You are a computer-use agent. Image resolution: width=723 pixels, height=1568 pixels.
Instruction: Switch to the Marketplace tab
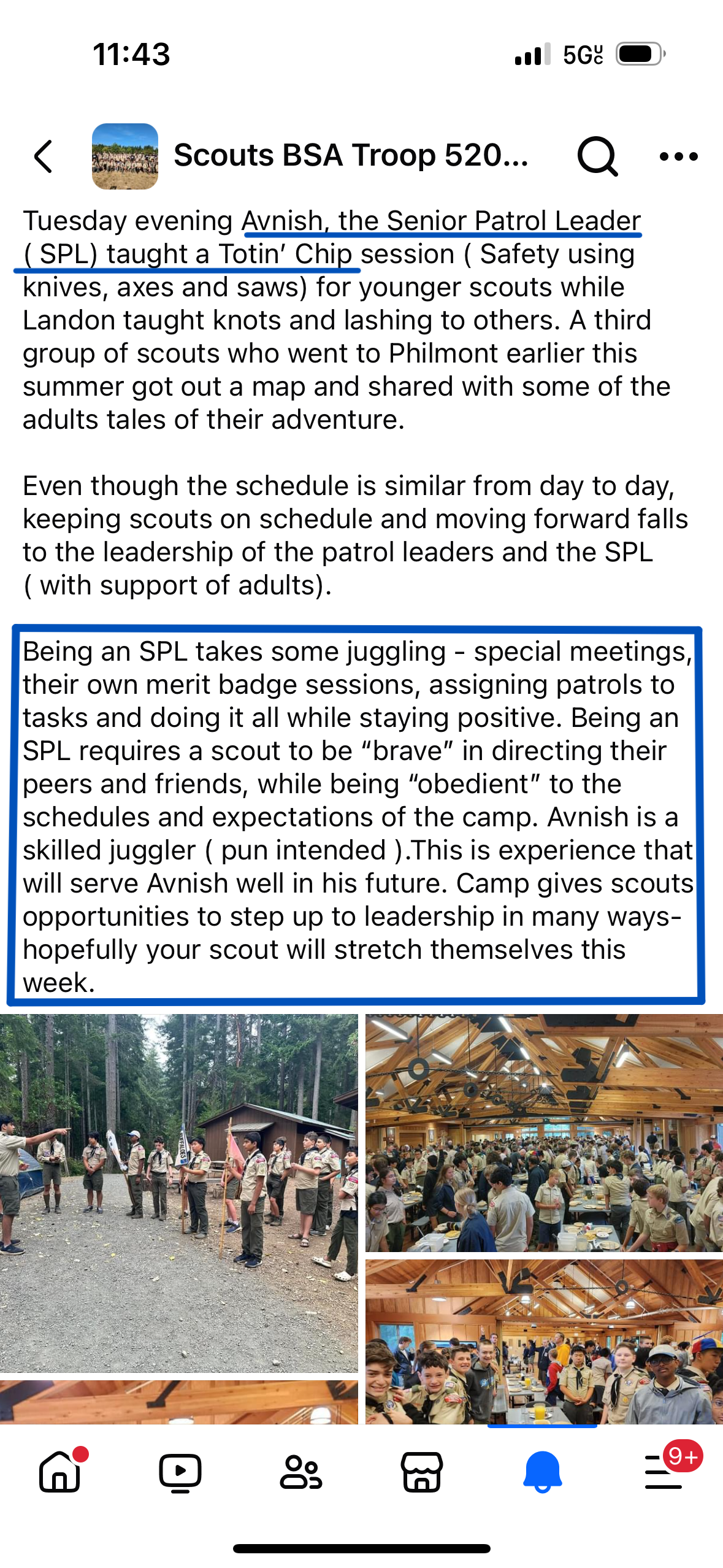click(422, 1472)
